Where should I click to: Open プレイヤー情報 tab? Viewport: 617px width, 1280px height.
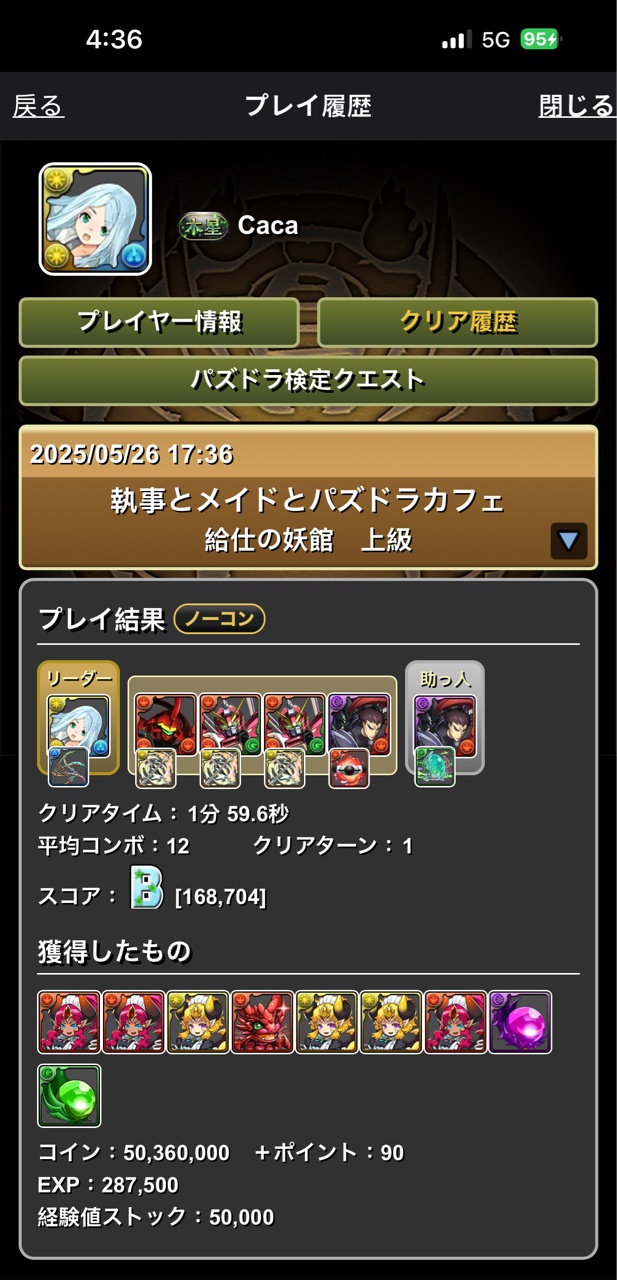[159, 322]
